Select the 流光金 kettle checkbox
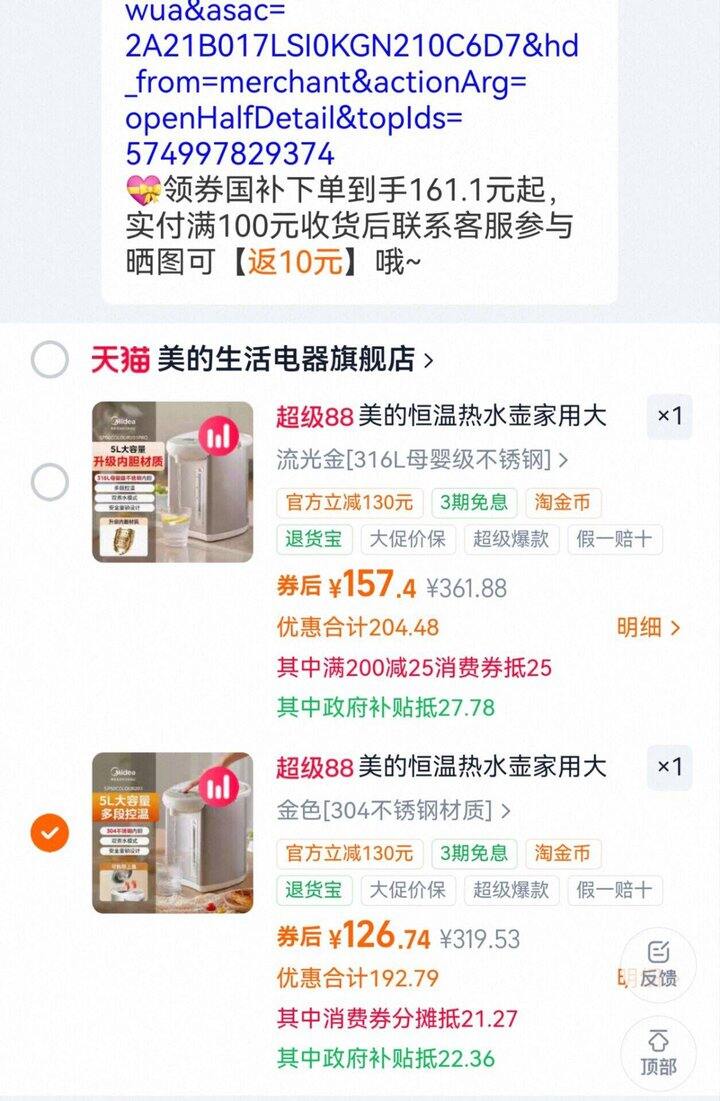Viewport: 720px width, 1101px height. click(x=50, y=482)
